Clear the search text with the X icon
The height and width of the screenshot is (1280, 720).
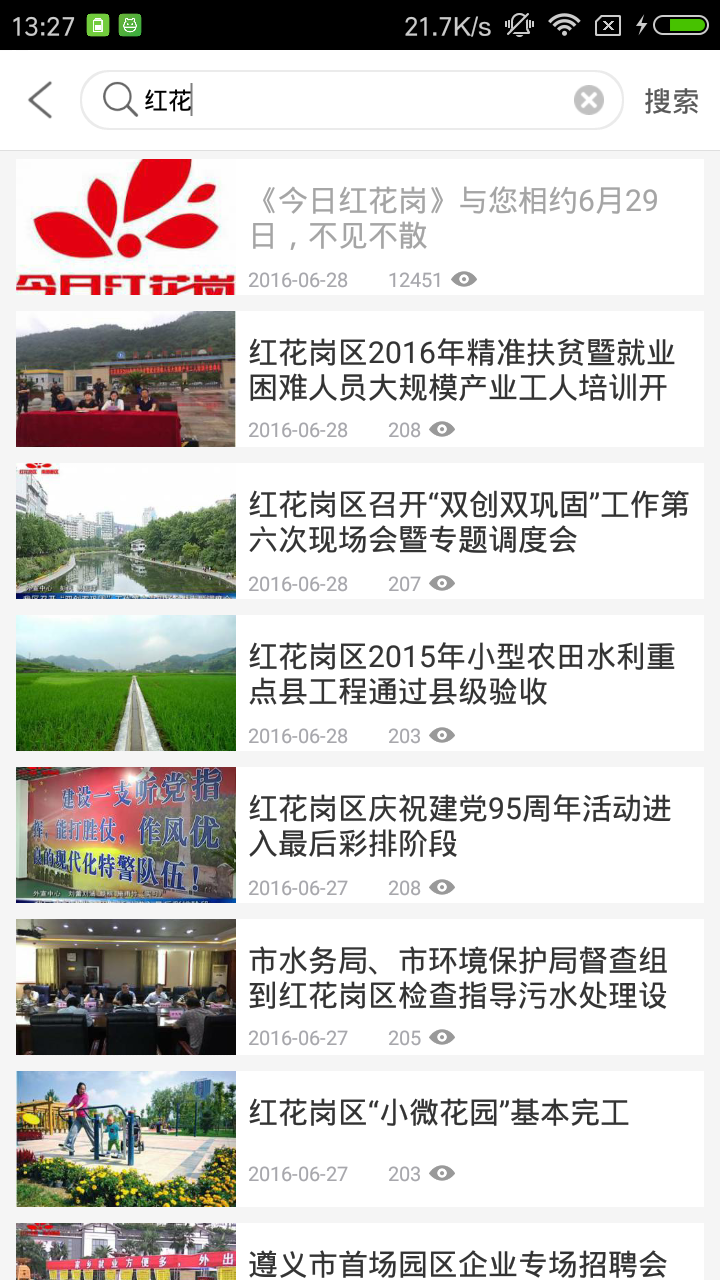coord(589,100)
